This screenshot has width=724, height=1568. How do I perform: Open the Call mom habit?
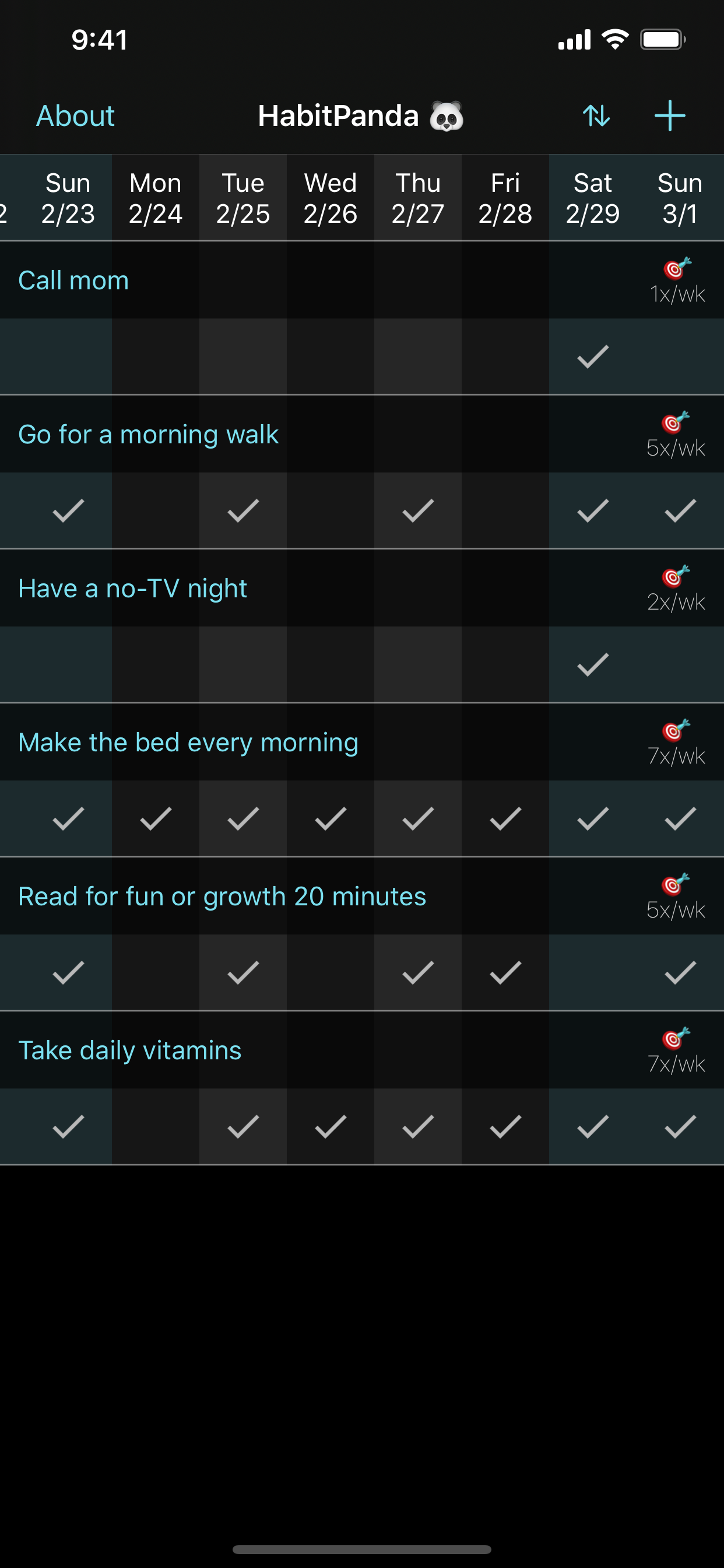(x=73, y=281)
